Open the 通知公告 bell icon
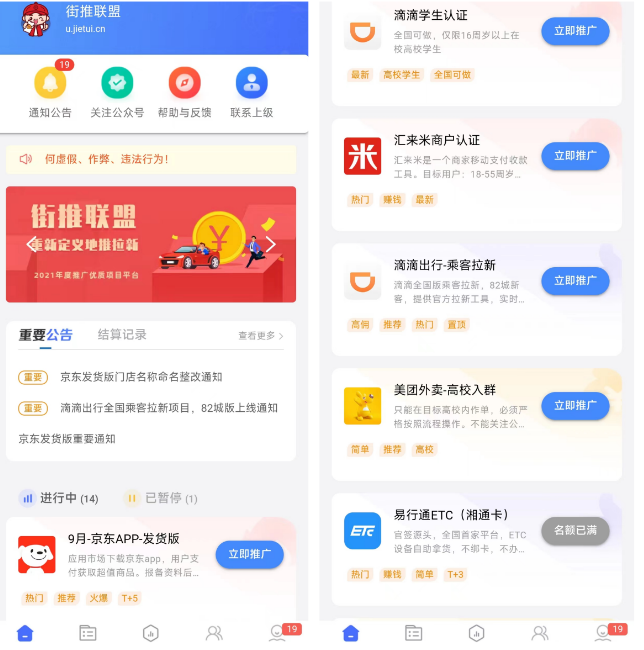The image size is (644, 650). pos(50,84)
